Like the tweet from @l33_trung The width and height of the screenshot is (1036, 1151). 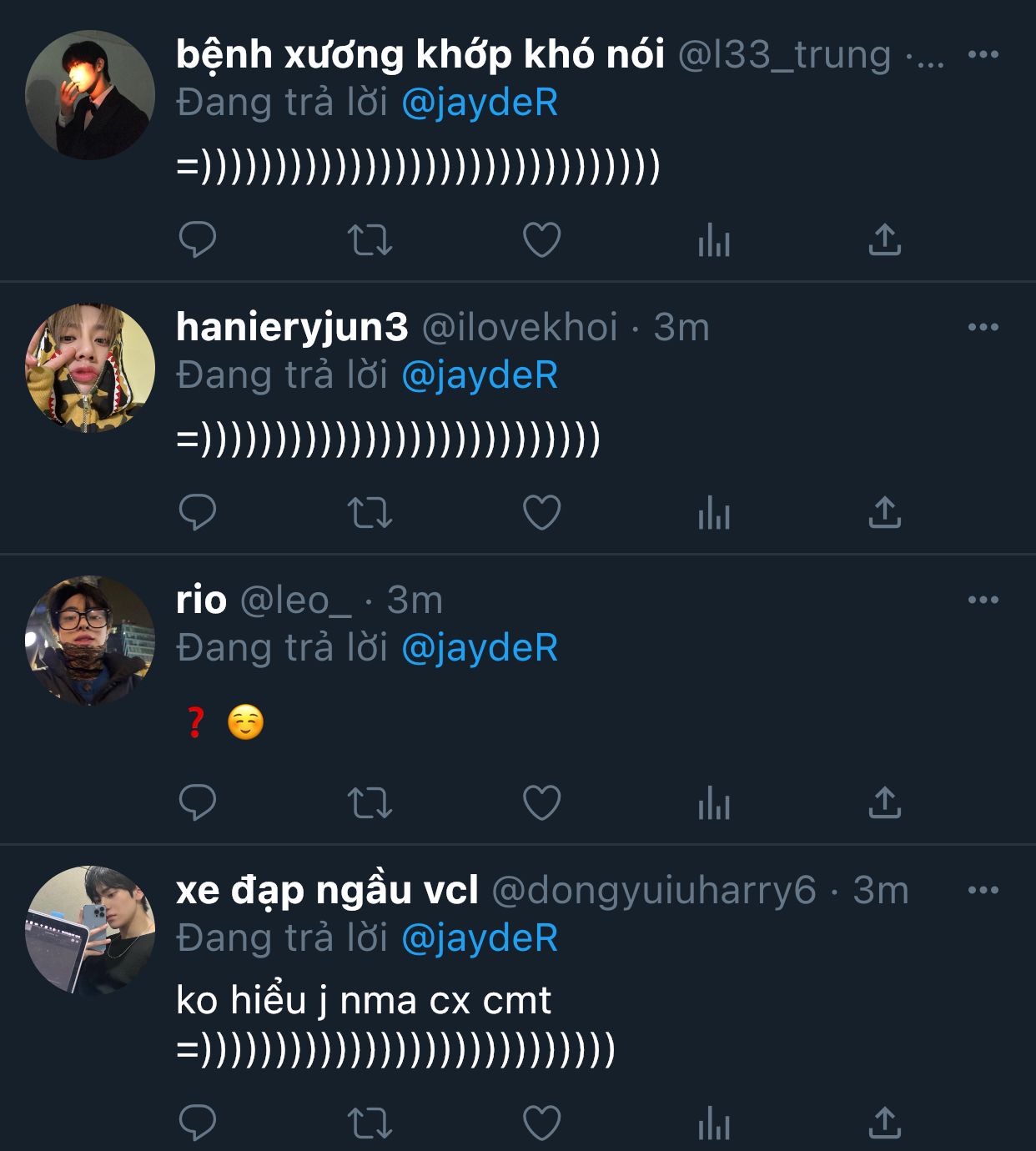click(x=541, y=240)
